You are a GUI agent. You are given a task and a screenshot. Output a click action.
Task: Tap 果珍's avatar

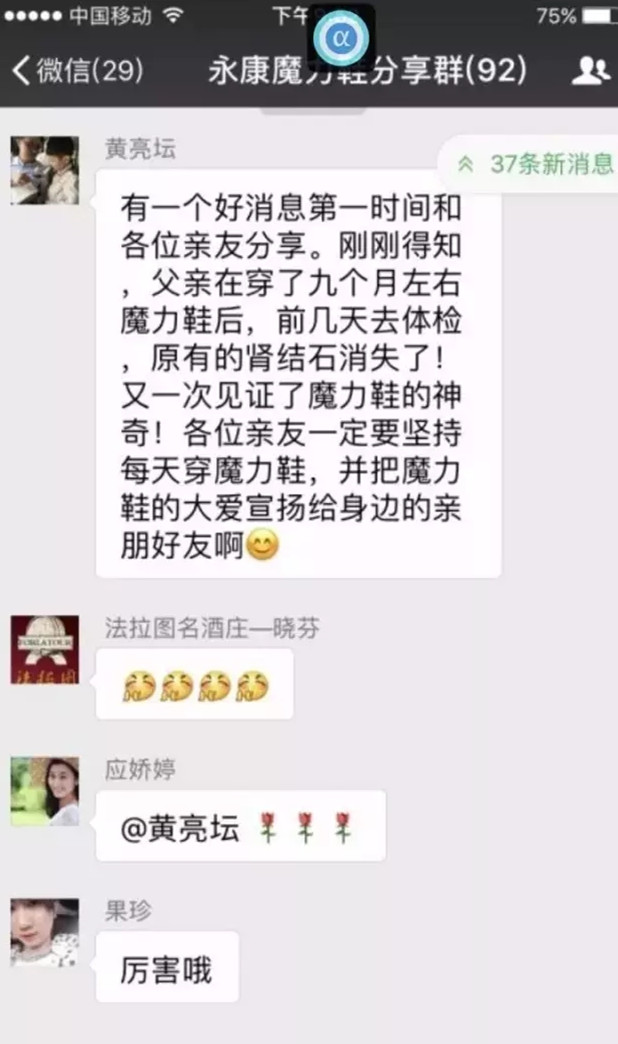[x=45, y=932]
